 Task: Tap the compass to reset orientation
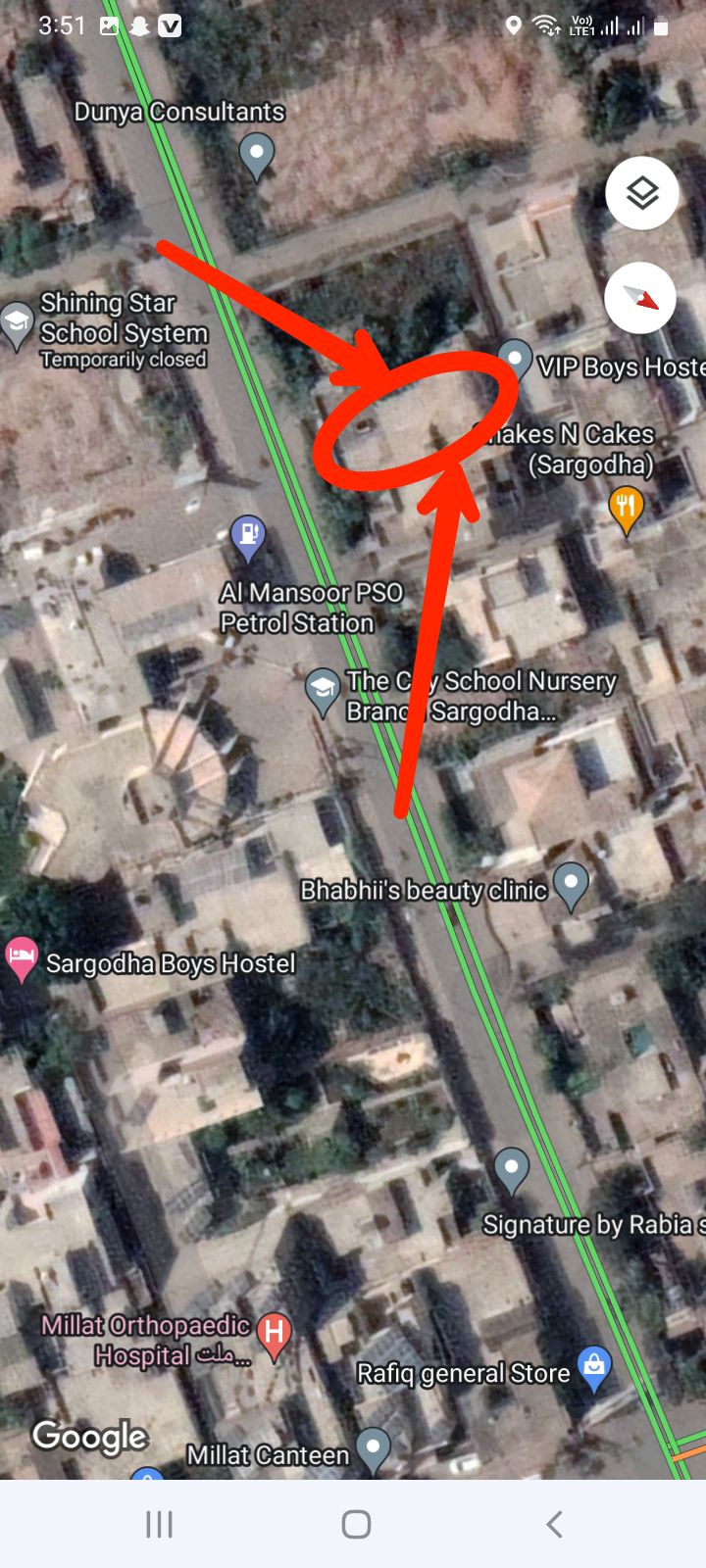[640, 299]
